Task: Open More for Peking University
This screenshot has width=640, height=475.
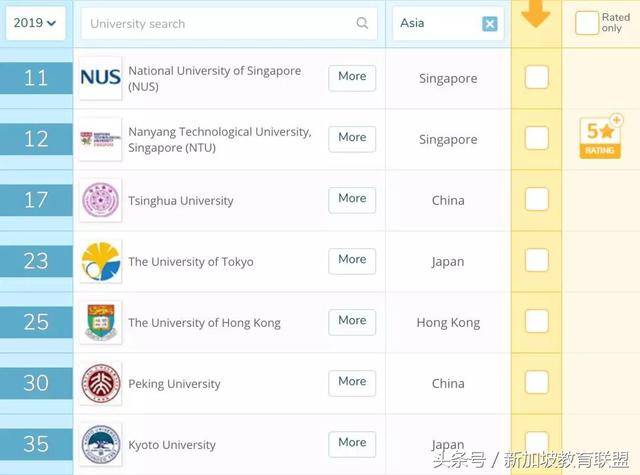Action: point(352,382)
